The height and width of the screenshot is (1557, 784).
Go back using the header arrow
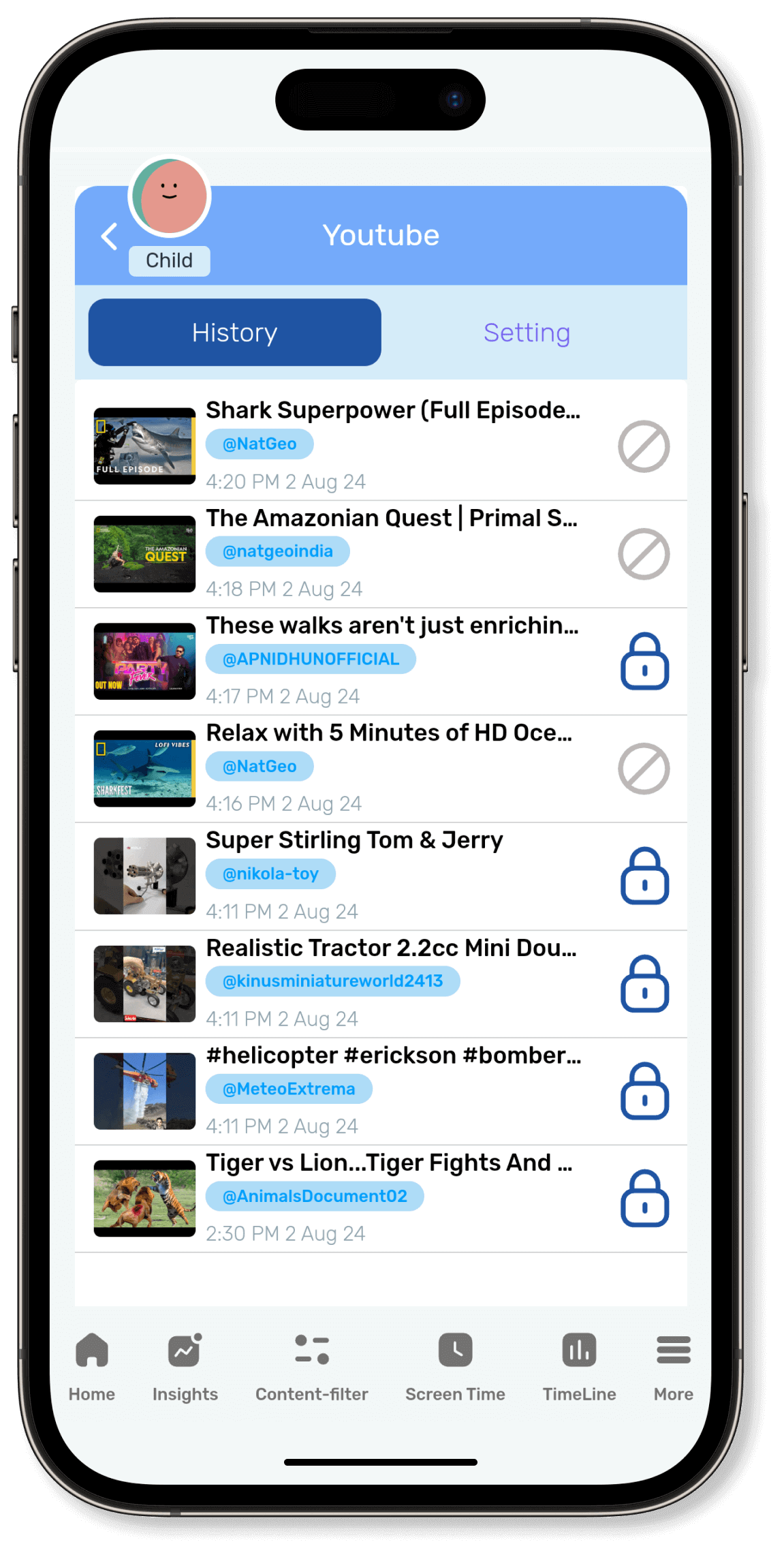pos(109,236)
